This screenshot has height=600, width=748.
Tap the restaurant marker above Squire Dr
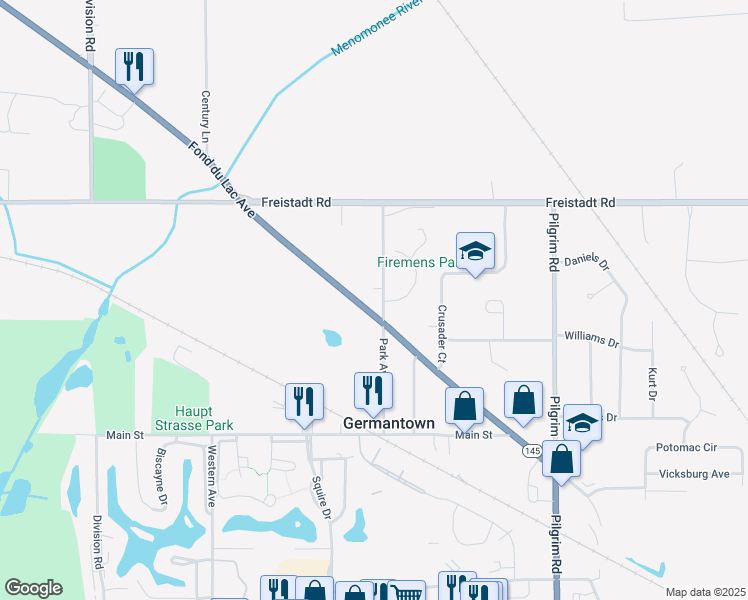(303, 401)
